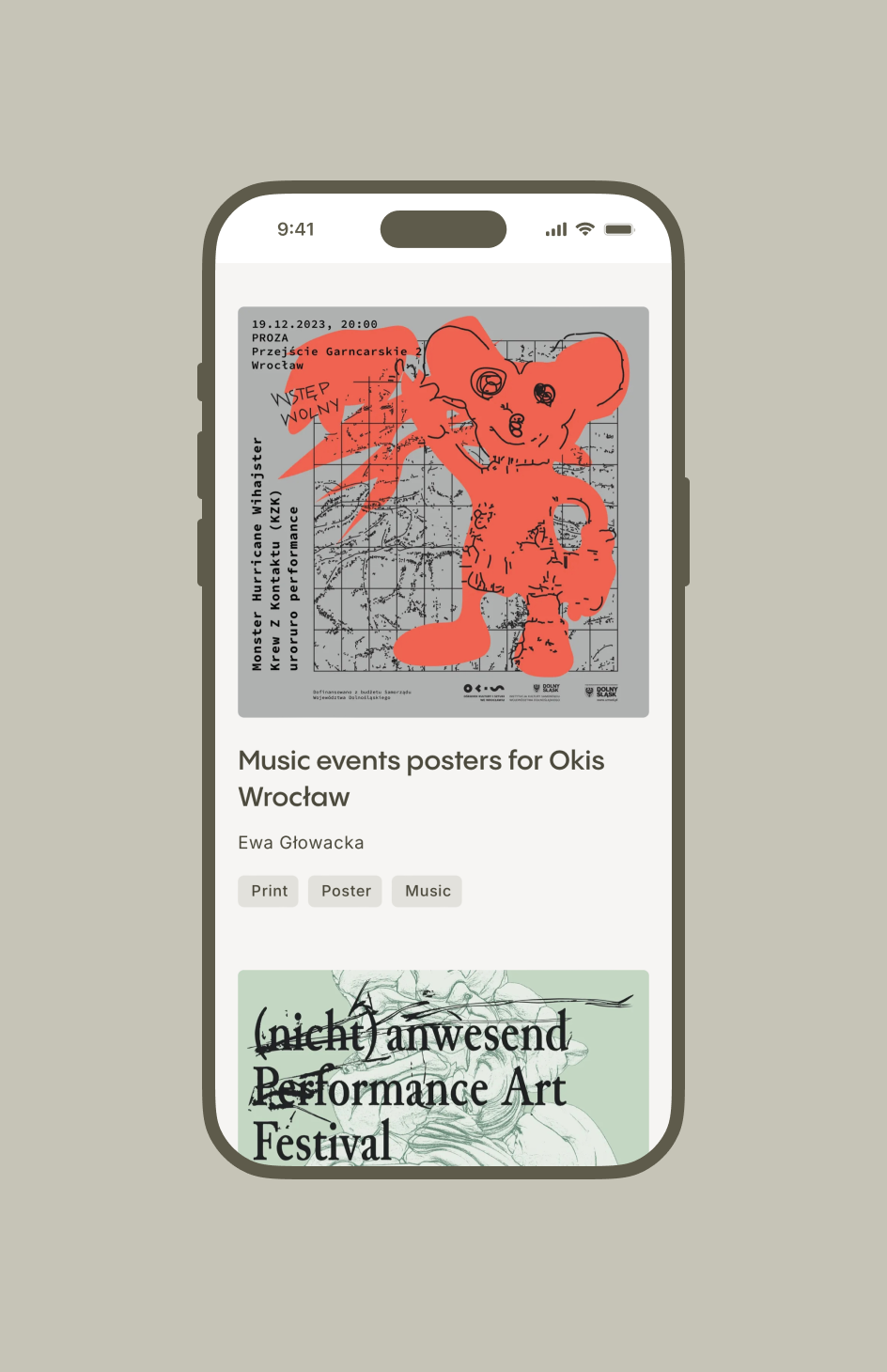Screen dimensions: 887x1372
Task: Open the author Ewa Głowacka
Action: click(x=301, y=843)
